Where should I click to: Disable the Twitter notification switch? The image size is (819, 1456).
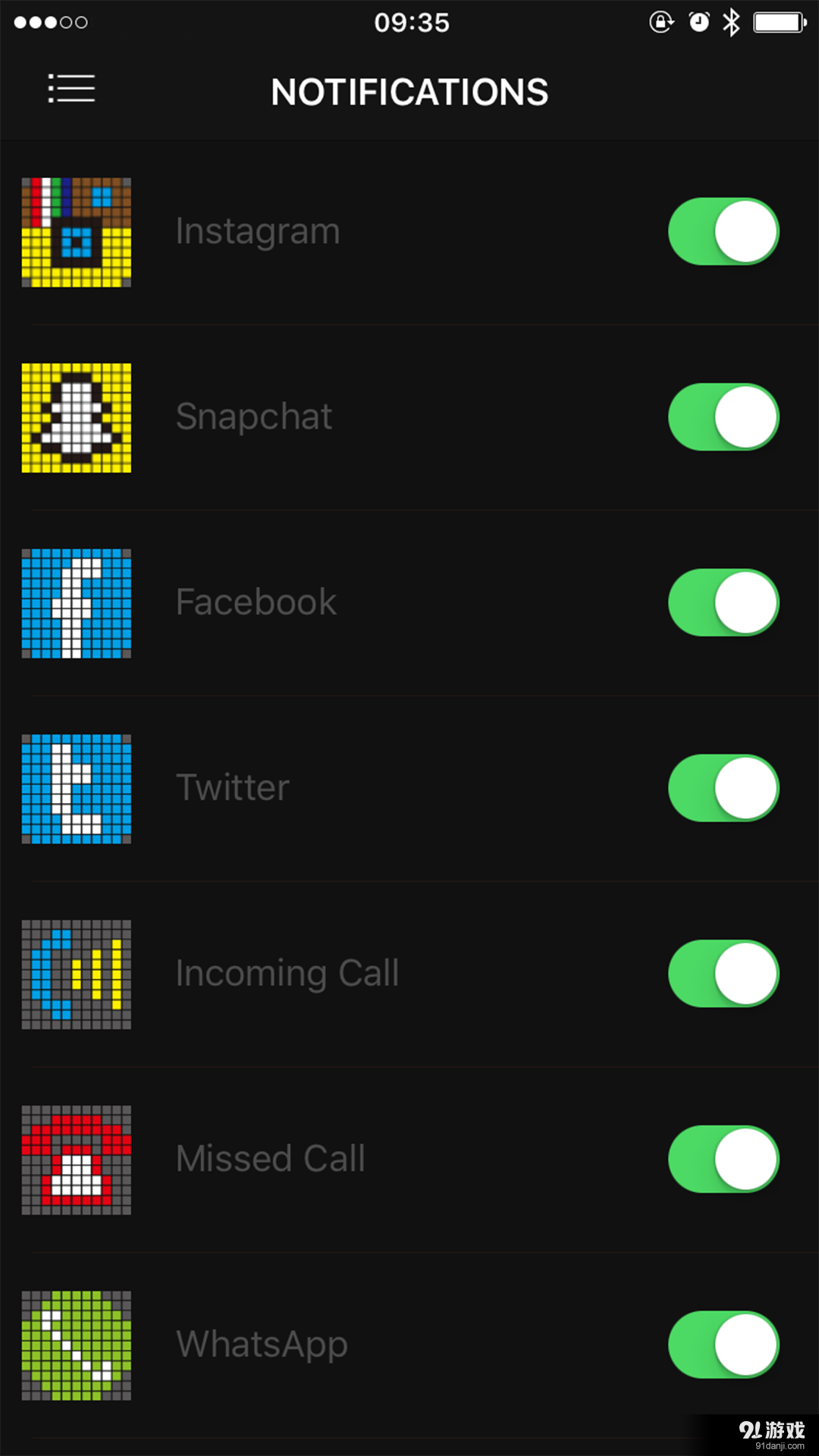tap(723, 788)
